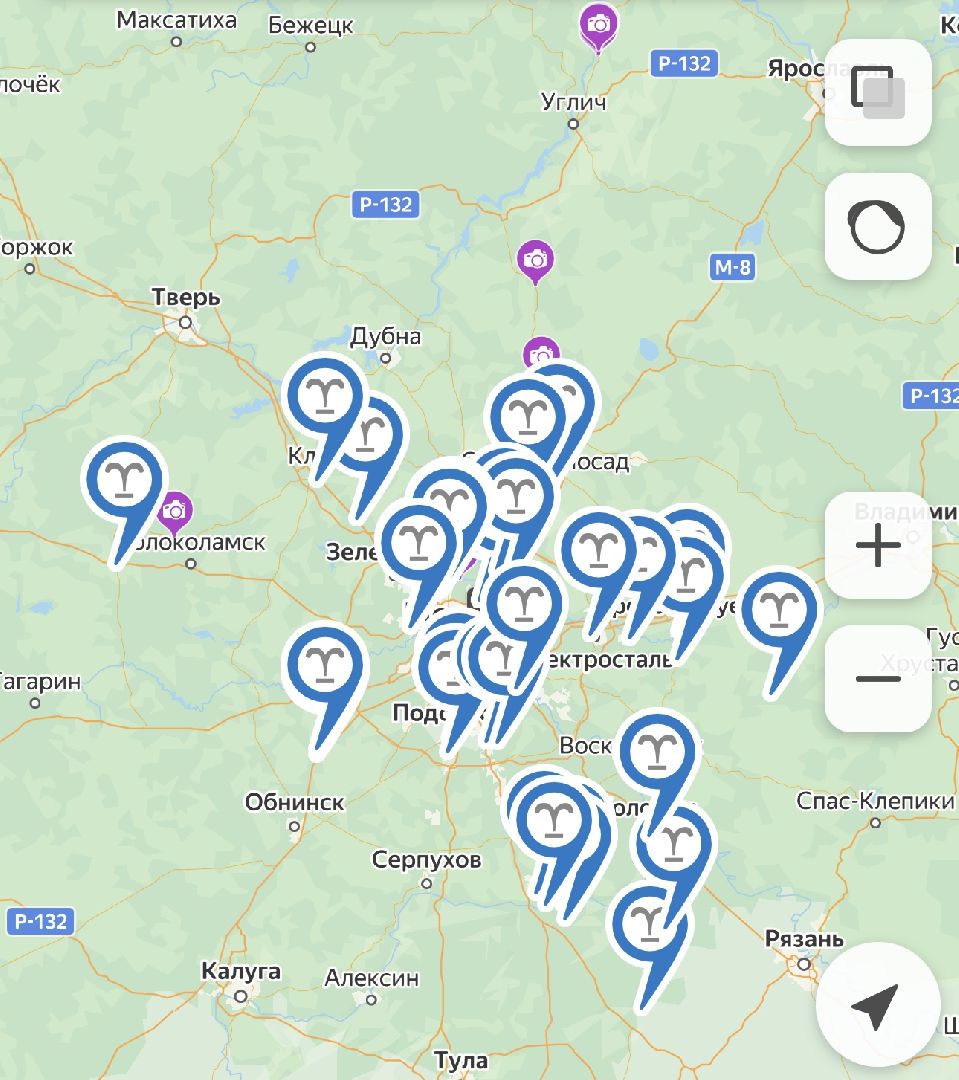Tap the round traffic indicator button

[x=878, y=226]
